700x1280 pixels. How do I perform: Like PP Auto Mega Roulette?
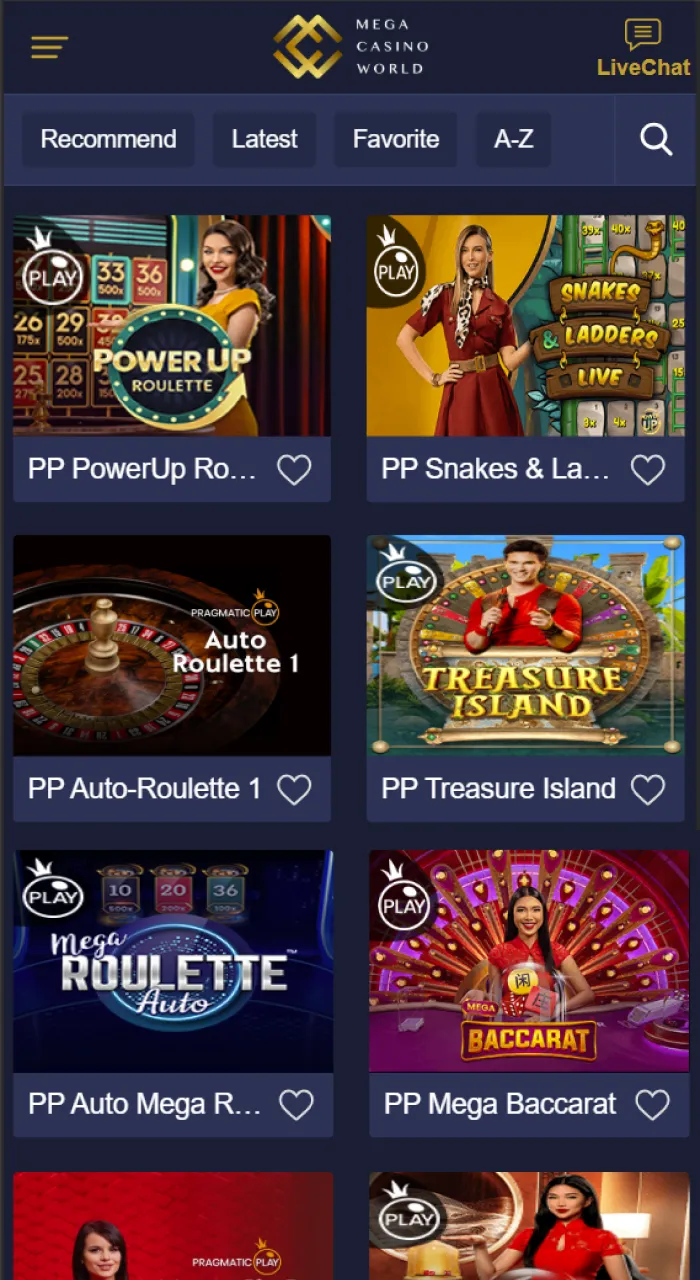[x=296, y=1105]
